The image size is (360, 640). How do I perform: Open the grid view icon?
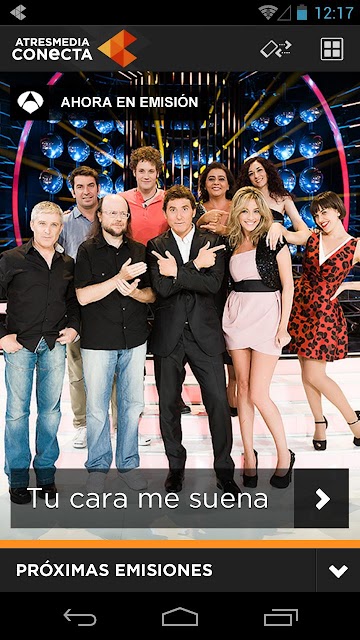click(331, 49)
